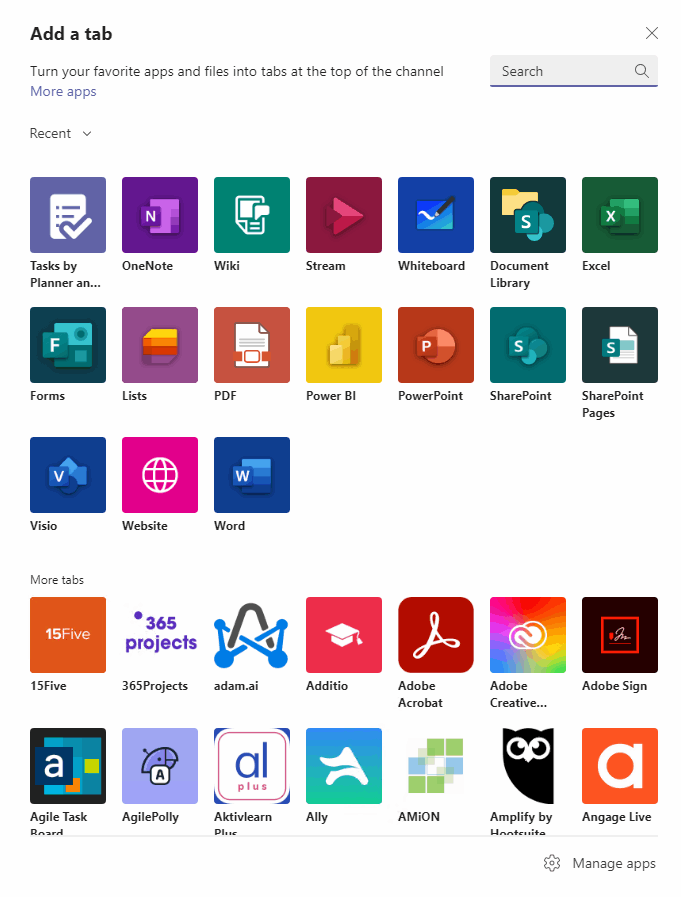Add an Excel tab
681x897 pixels.
pyautogui.click(x=620, y=215)
